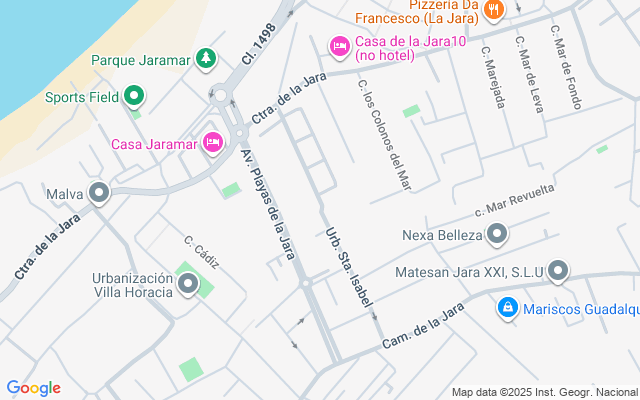Open the Mariscos Guadalqu shop pin

(x=508, y=308)
